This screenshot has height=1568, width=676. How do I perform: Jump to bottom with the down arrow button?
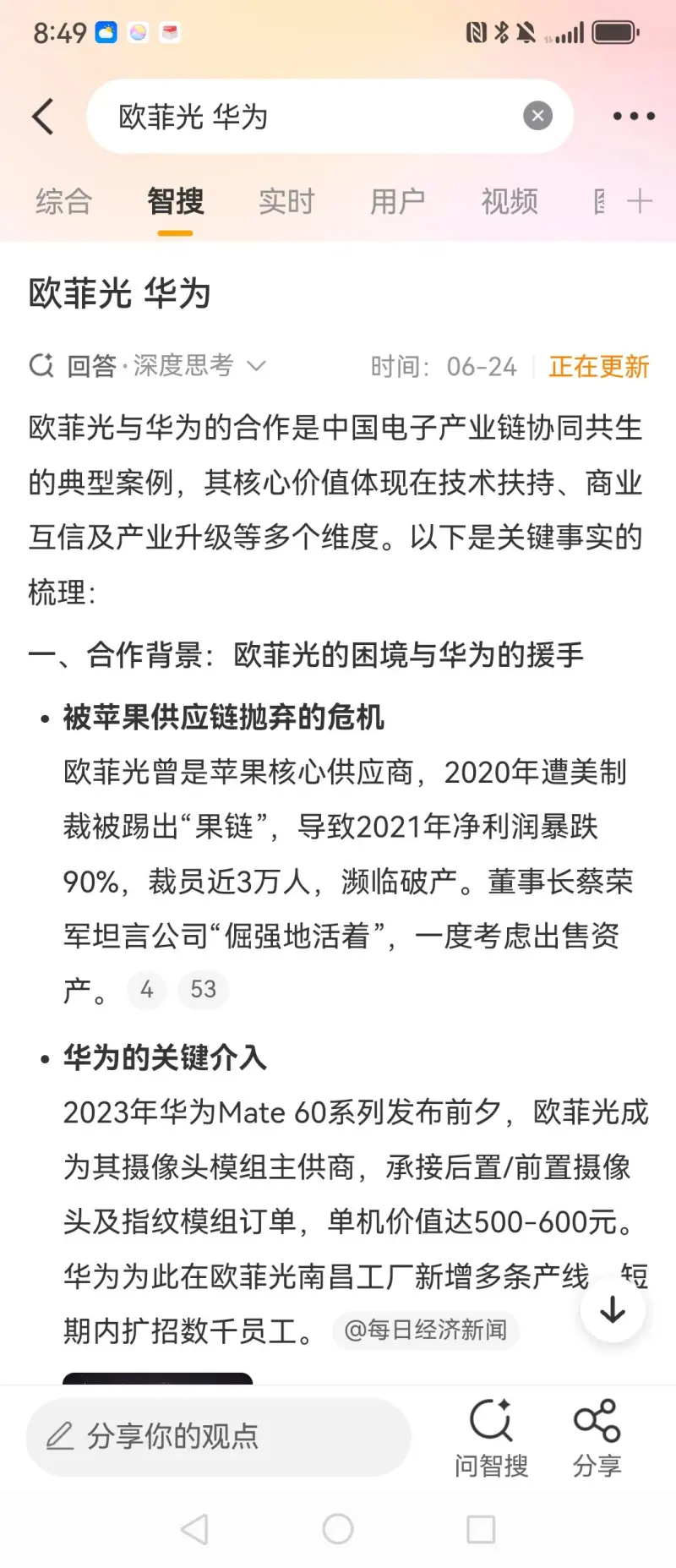pos(613,1309)
